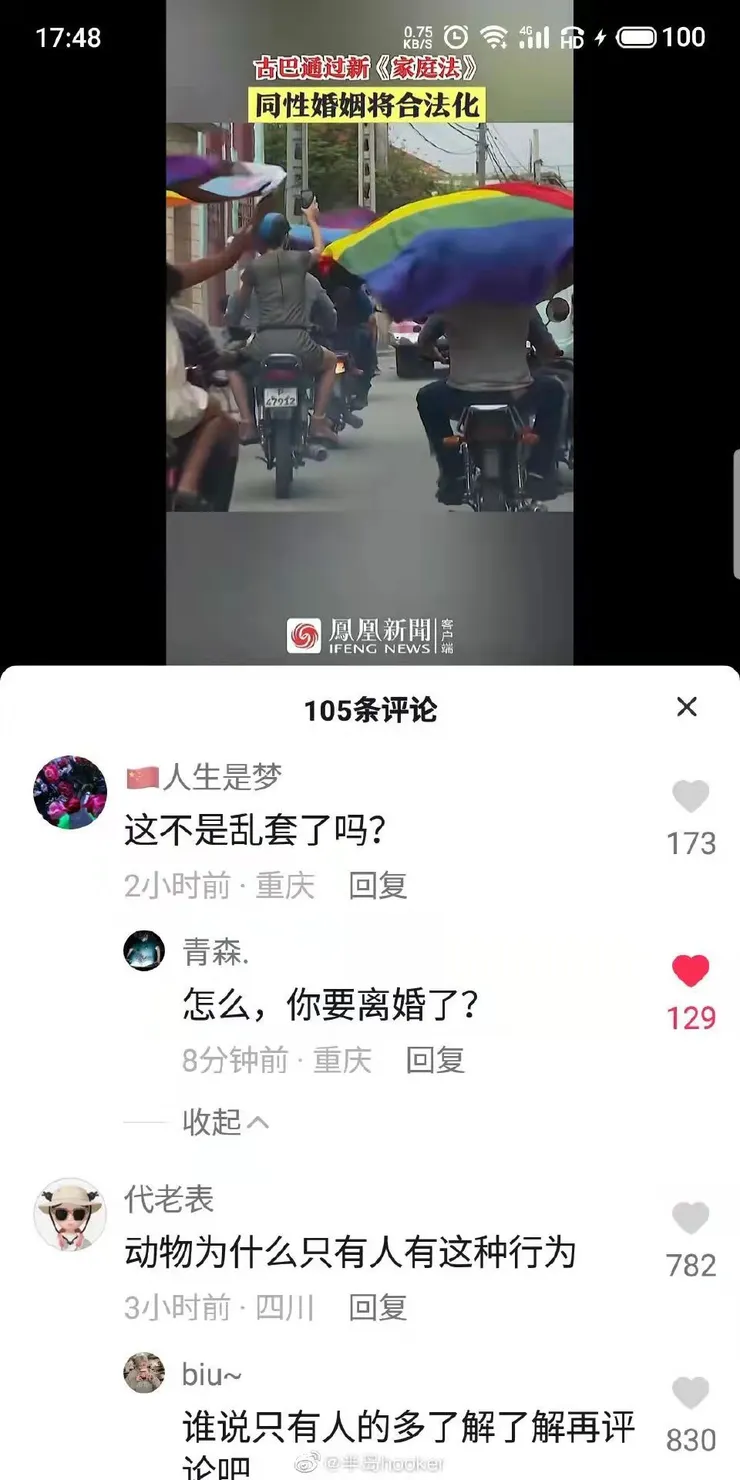Open biu~'s profile avatar
The height and width of the screenshot is (1480, 740).
click(146, 1373)
